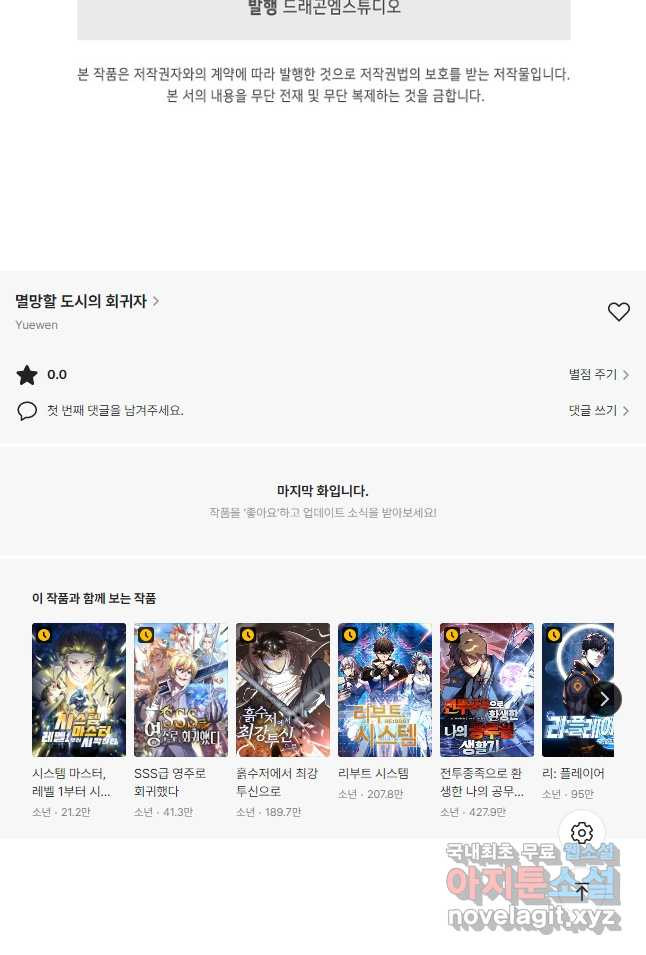Open viewer settings gear
The image size is (646, 955).
point(582,833)
